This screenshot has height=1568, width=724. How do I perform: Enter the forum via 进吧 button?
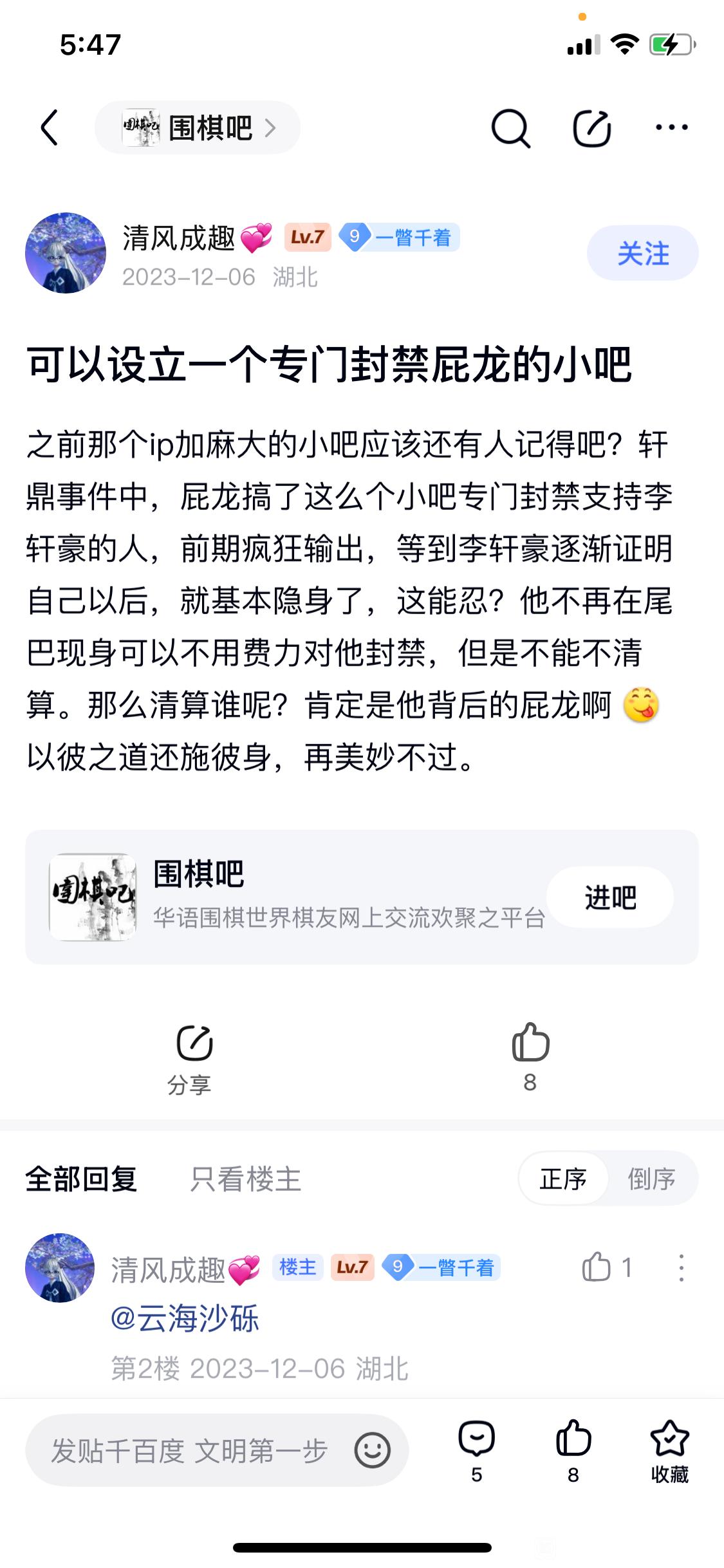click(609, 897)
